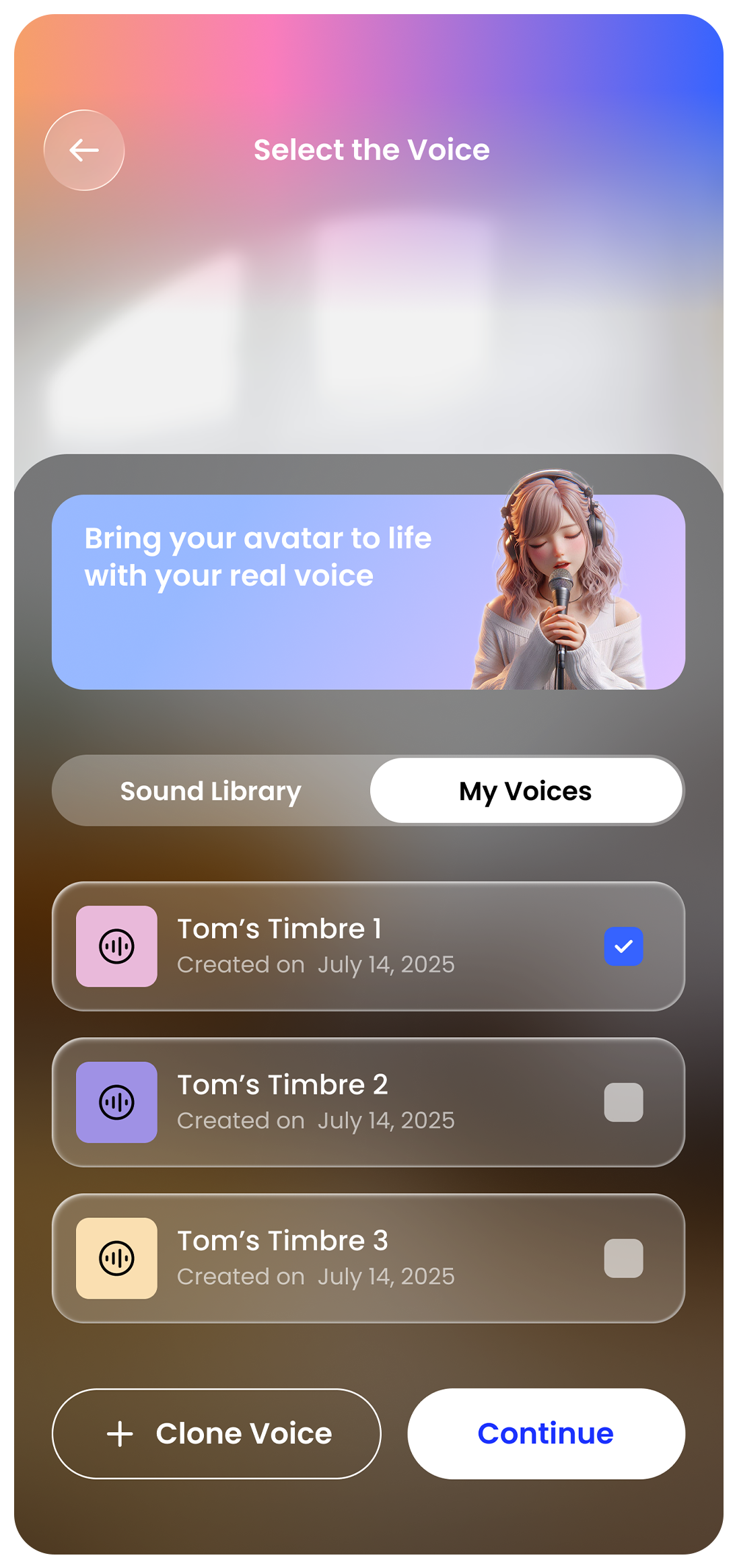Image resolution: width=737 pixels, height=1568 pixels.
Task: Click the purple waveform icon for Tom's Timbre 2
Action: pyautogui.click(x=116, y=1102)
